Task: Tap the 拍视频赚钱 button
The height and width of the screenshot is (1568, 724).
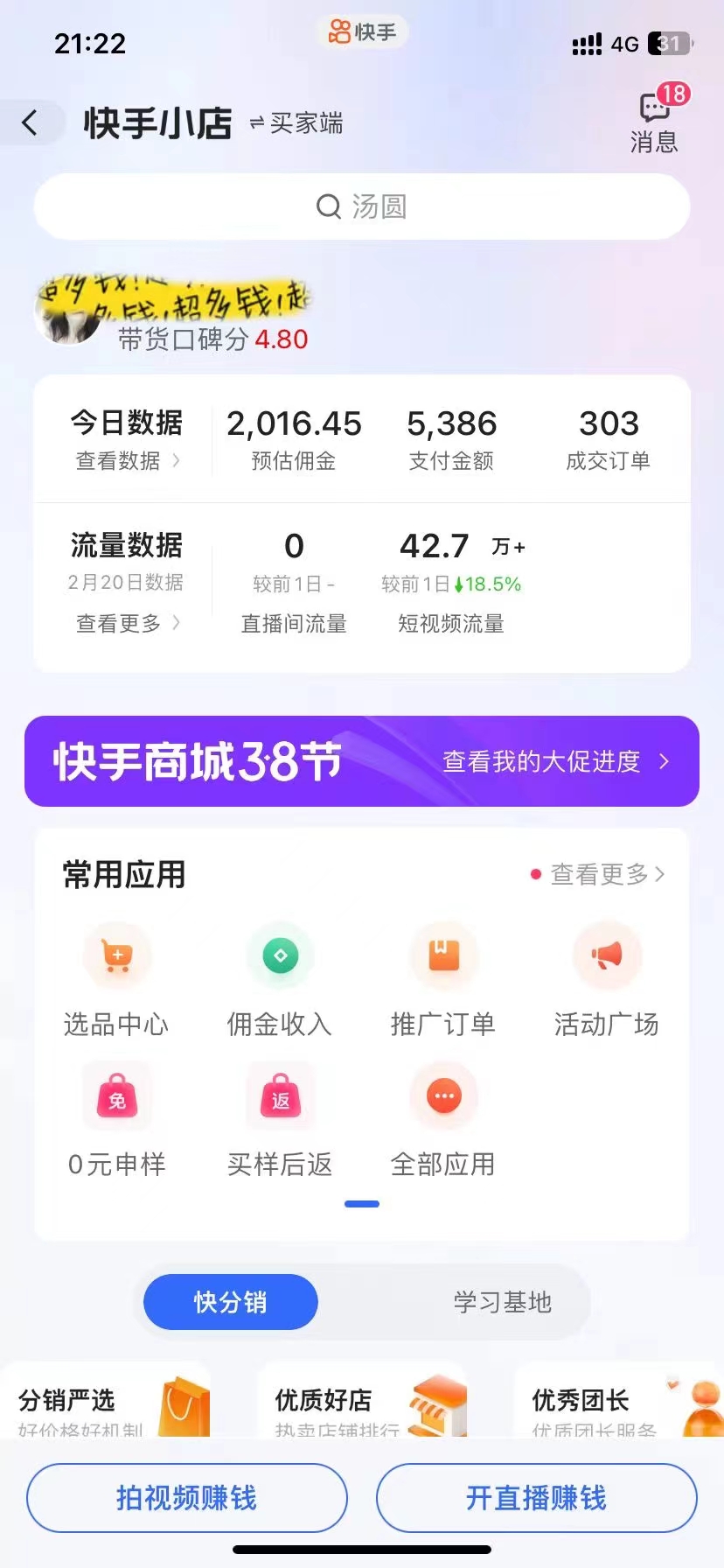Action: pyautogui.click(x=187, y=1498)
